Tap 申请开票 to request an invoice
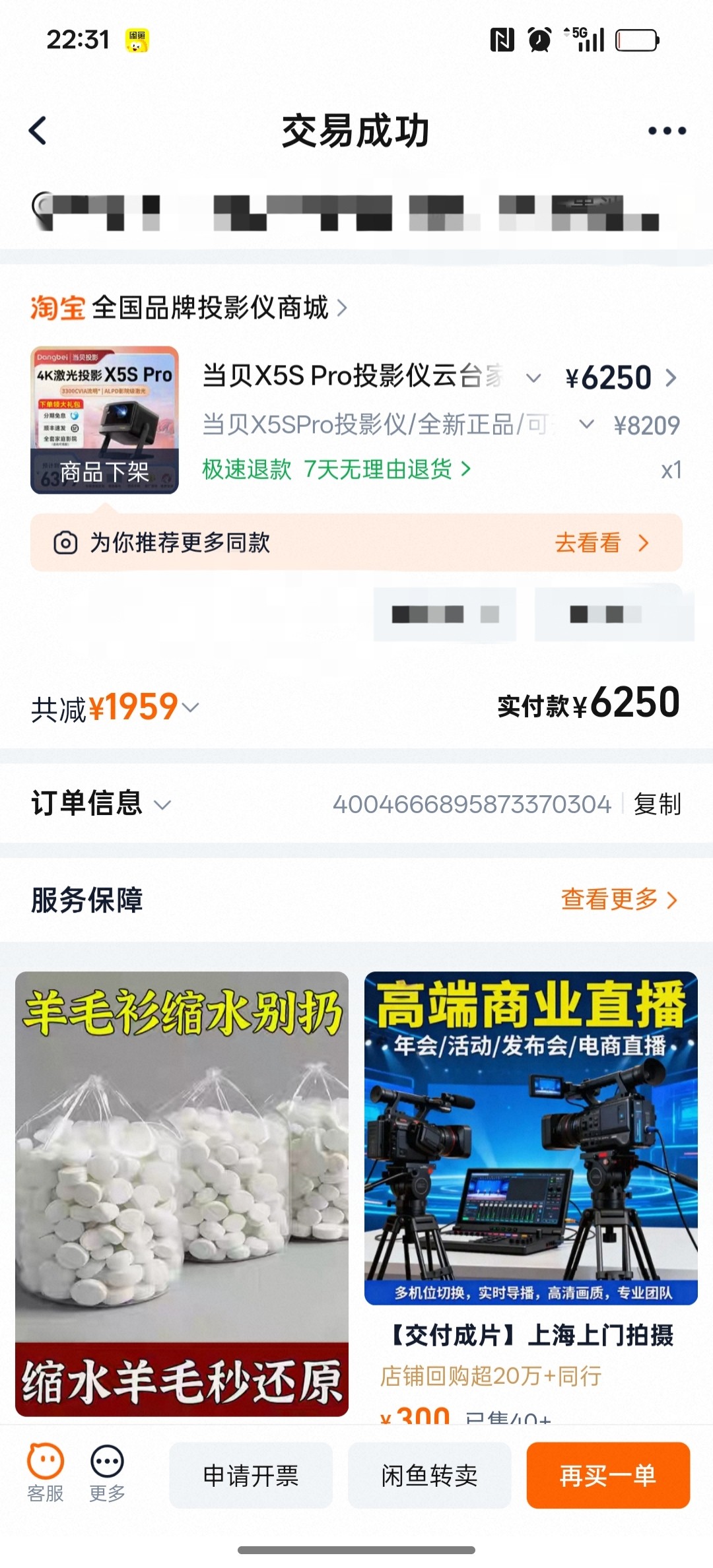The height and width of the screenshot is (1568, 713). tap(251, 1476)
